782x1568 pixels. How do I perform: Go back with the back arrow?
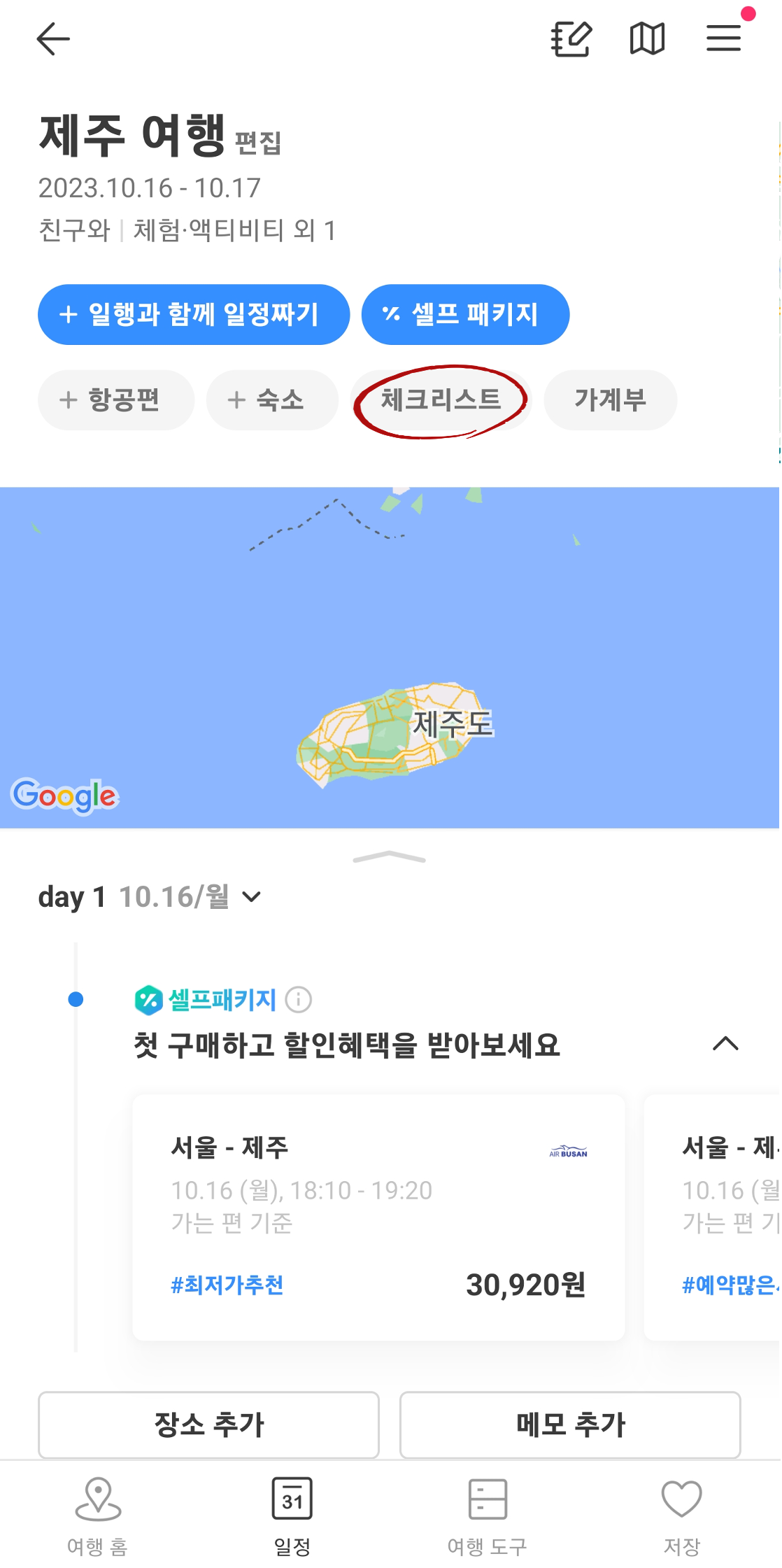coord(52,40)
